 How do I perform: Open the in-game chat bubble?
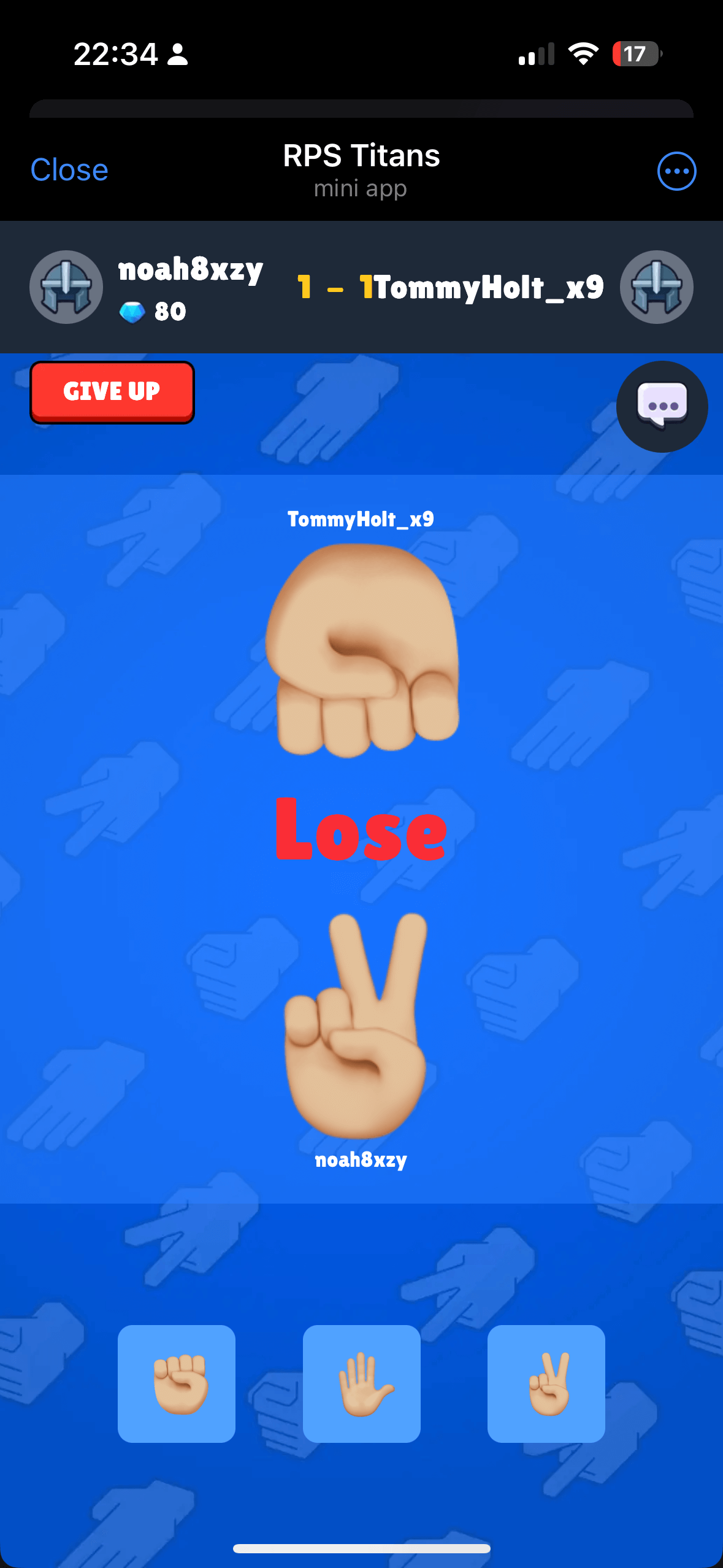click(x=662, y=407)
